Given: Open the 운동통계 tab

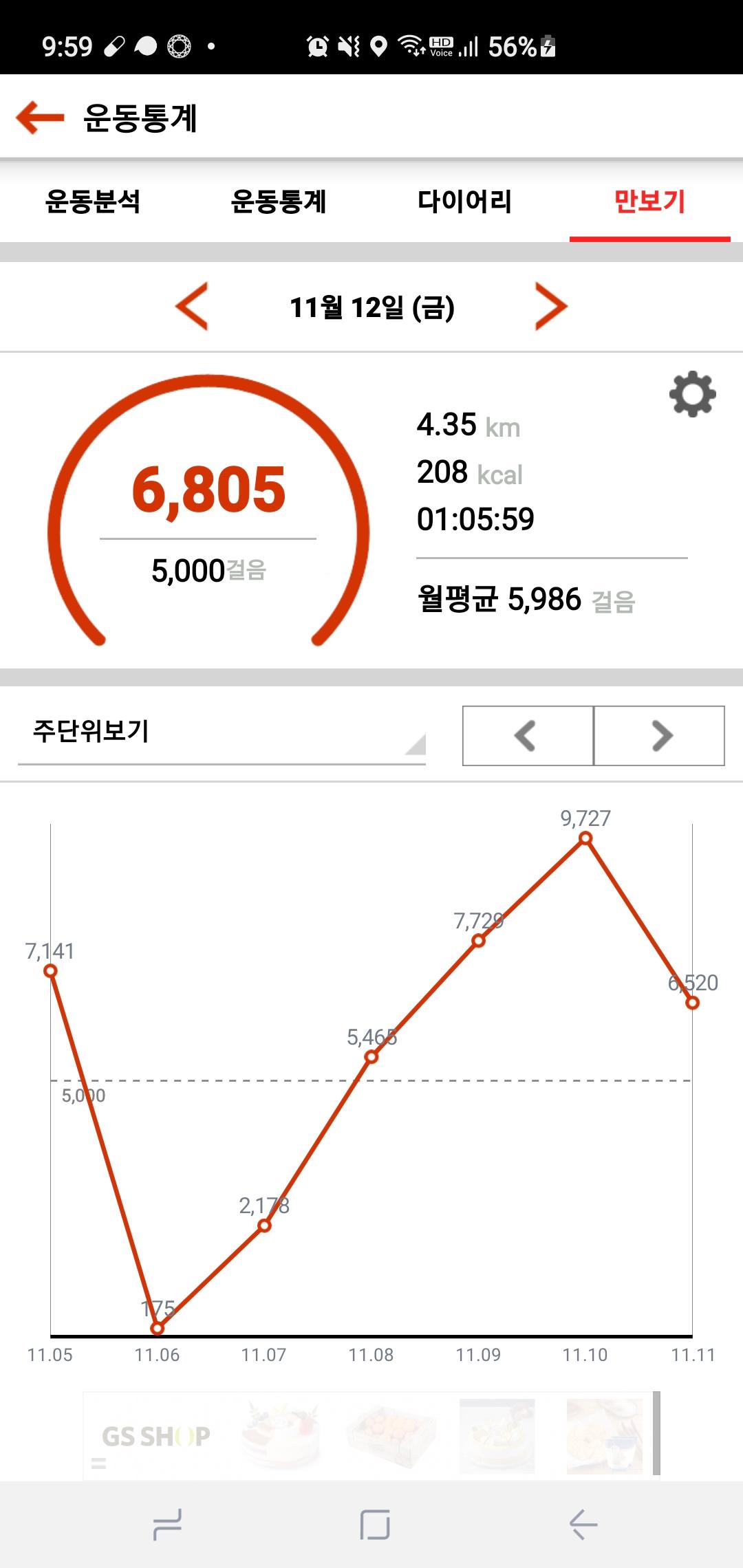Looking at the screenshot, I should 278,202.
